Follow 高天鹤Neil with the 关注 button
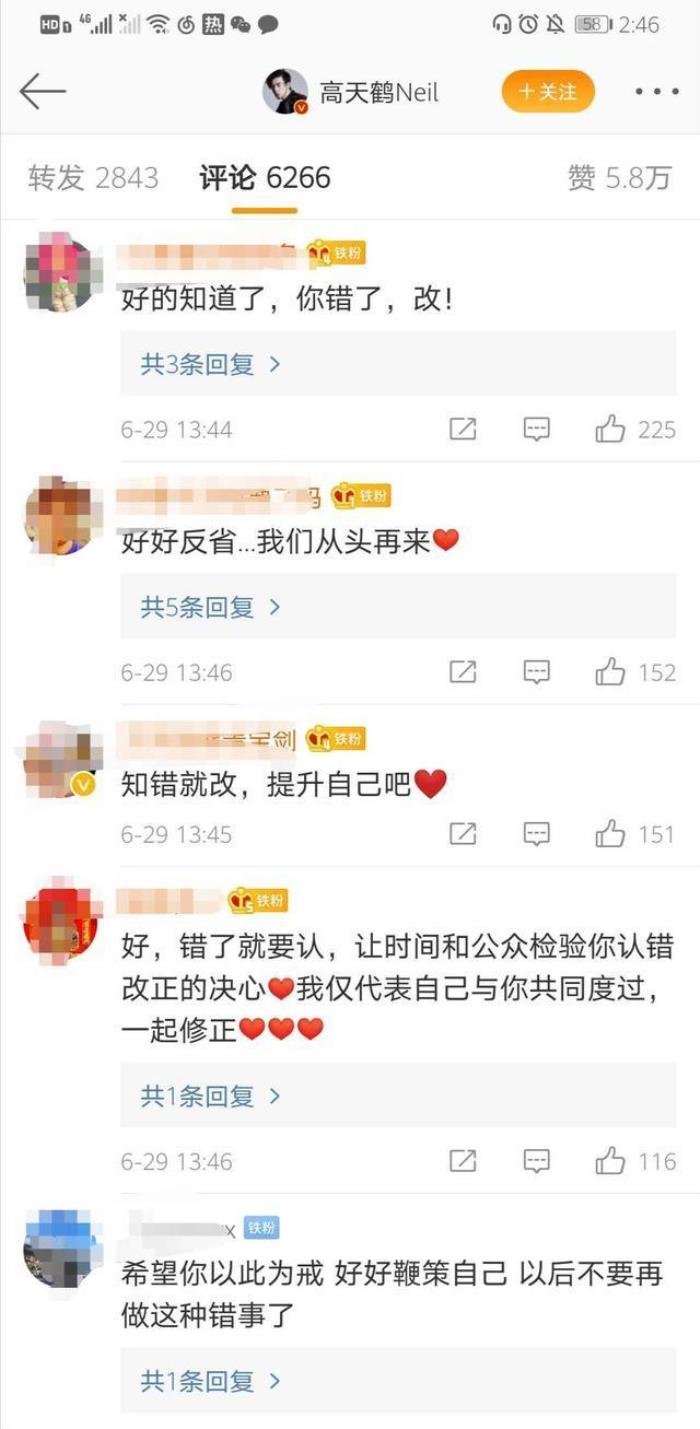The width and height of the screenshot is (700, 1429). pos(547,92)
